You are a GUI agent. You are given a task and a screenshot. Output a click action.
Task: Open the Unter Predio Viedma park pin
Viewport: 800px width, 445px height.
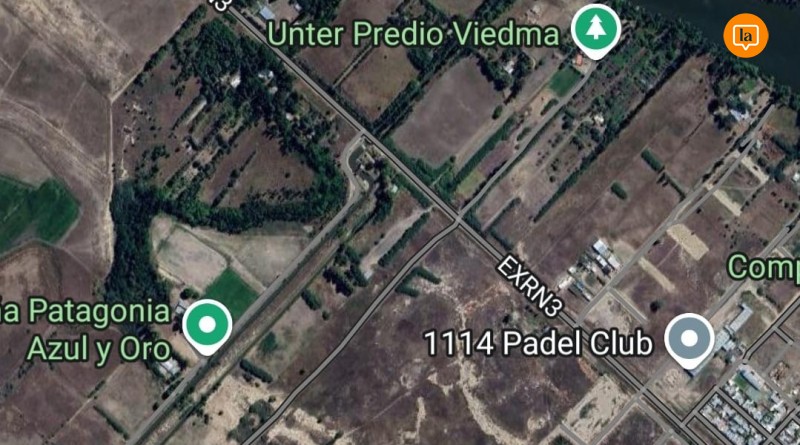pos(596,29)
